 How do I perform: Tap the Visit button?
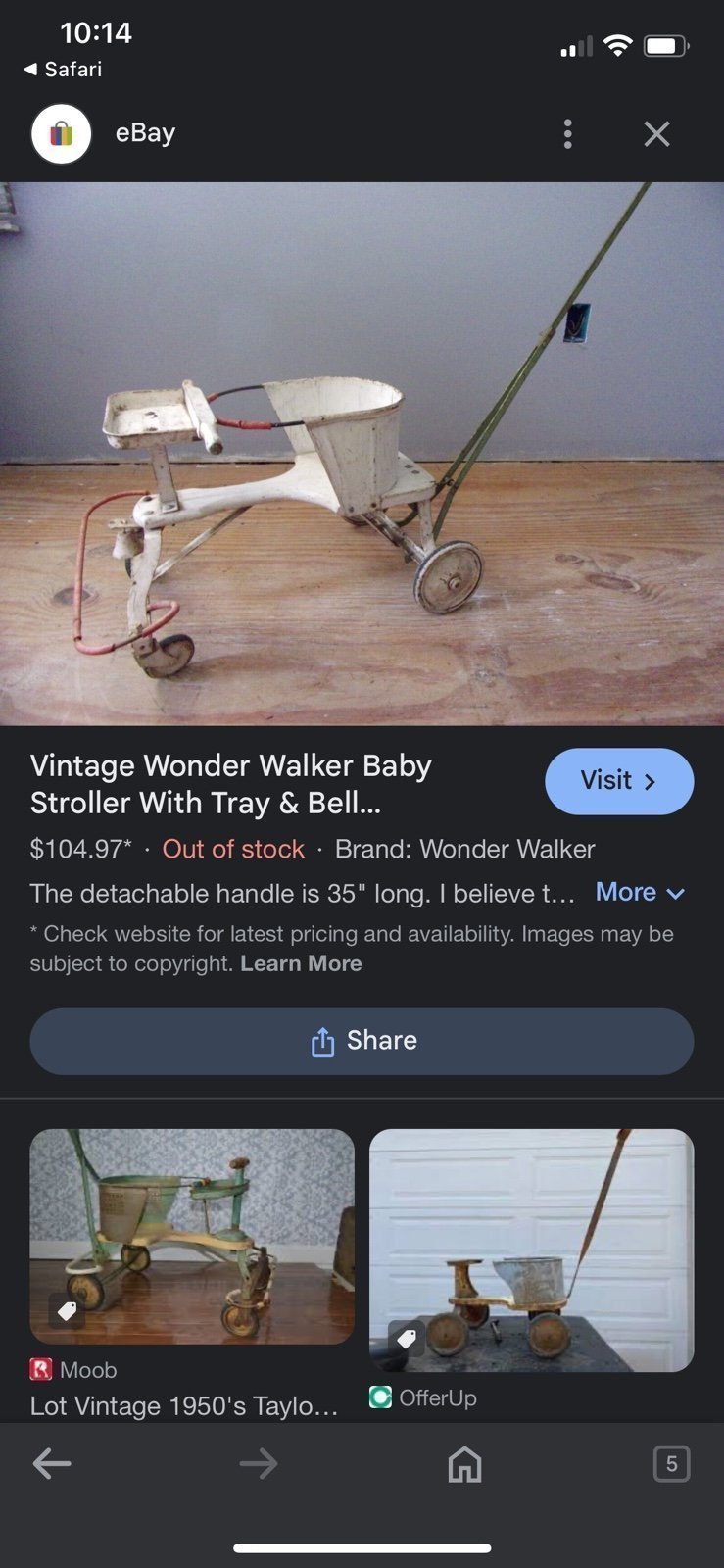619,781
